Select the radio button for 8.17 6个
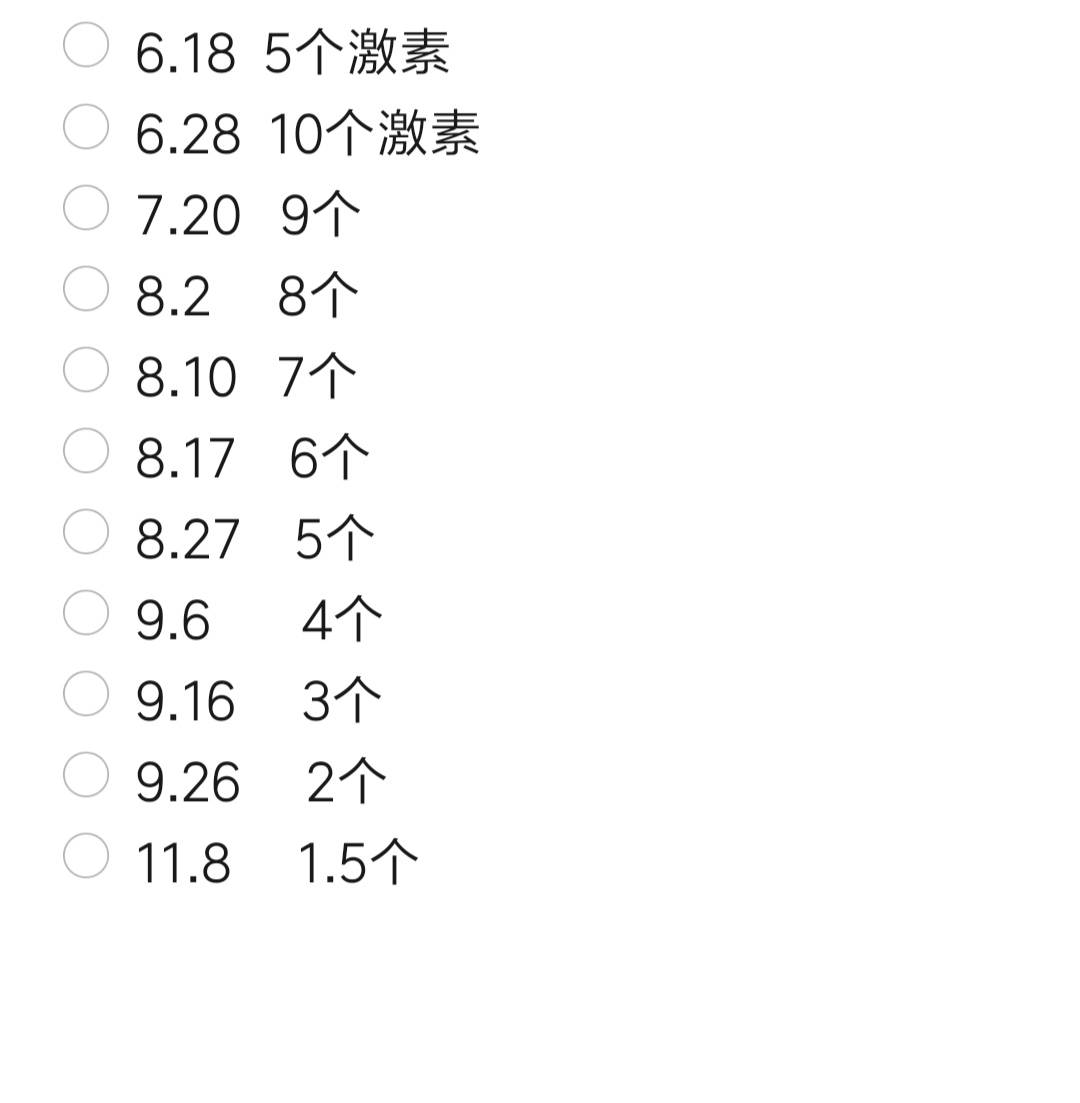Image resolution: width=1080 pixels, height=1103 pixels. [x=85, y=452]
